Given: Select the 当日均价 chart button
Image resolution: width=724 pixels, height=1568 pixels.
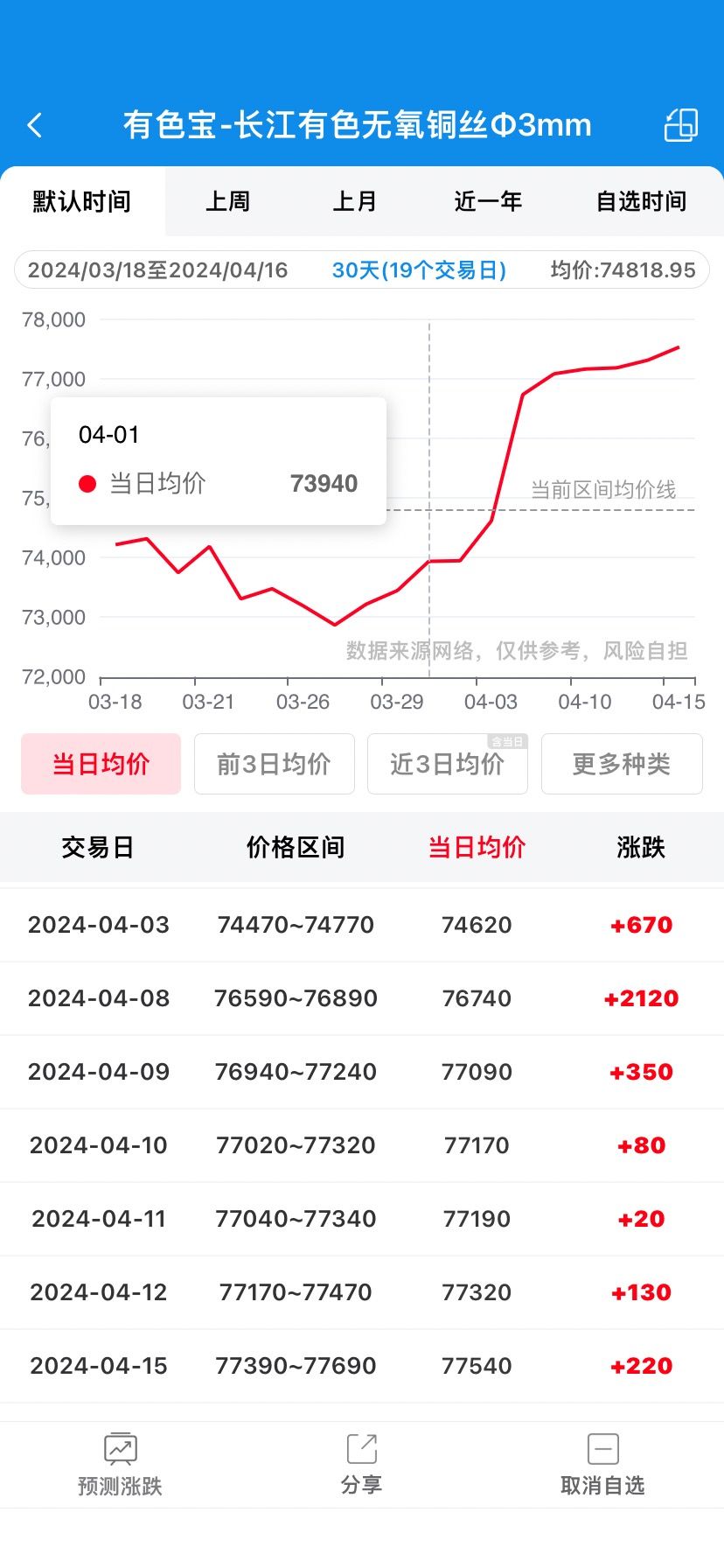Looking at the screenshot, I should point(101,764).
